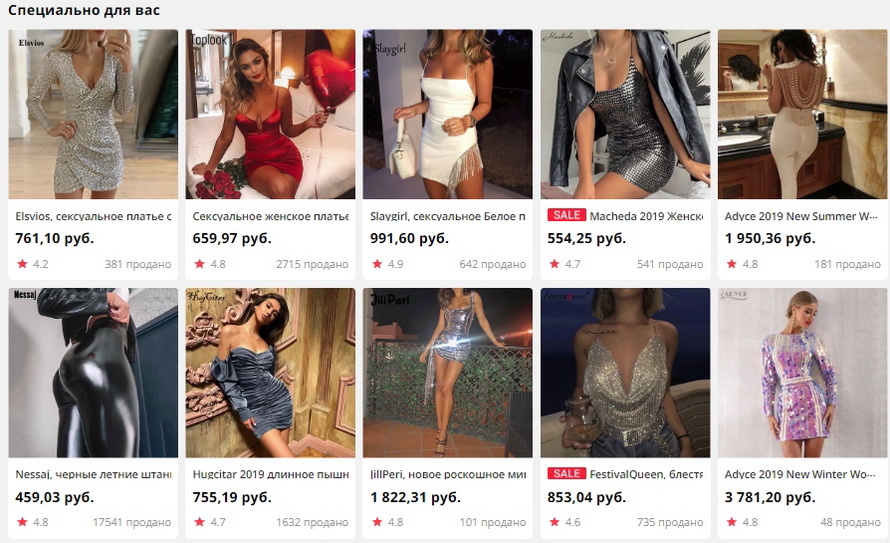Open the Macheda 2019 sale product card
The width and height of the screenshot is (890, 543).
coord(625,115)
